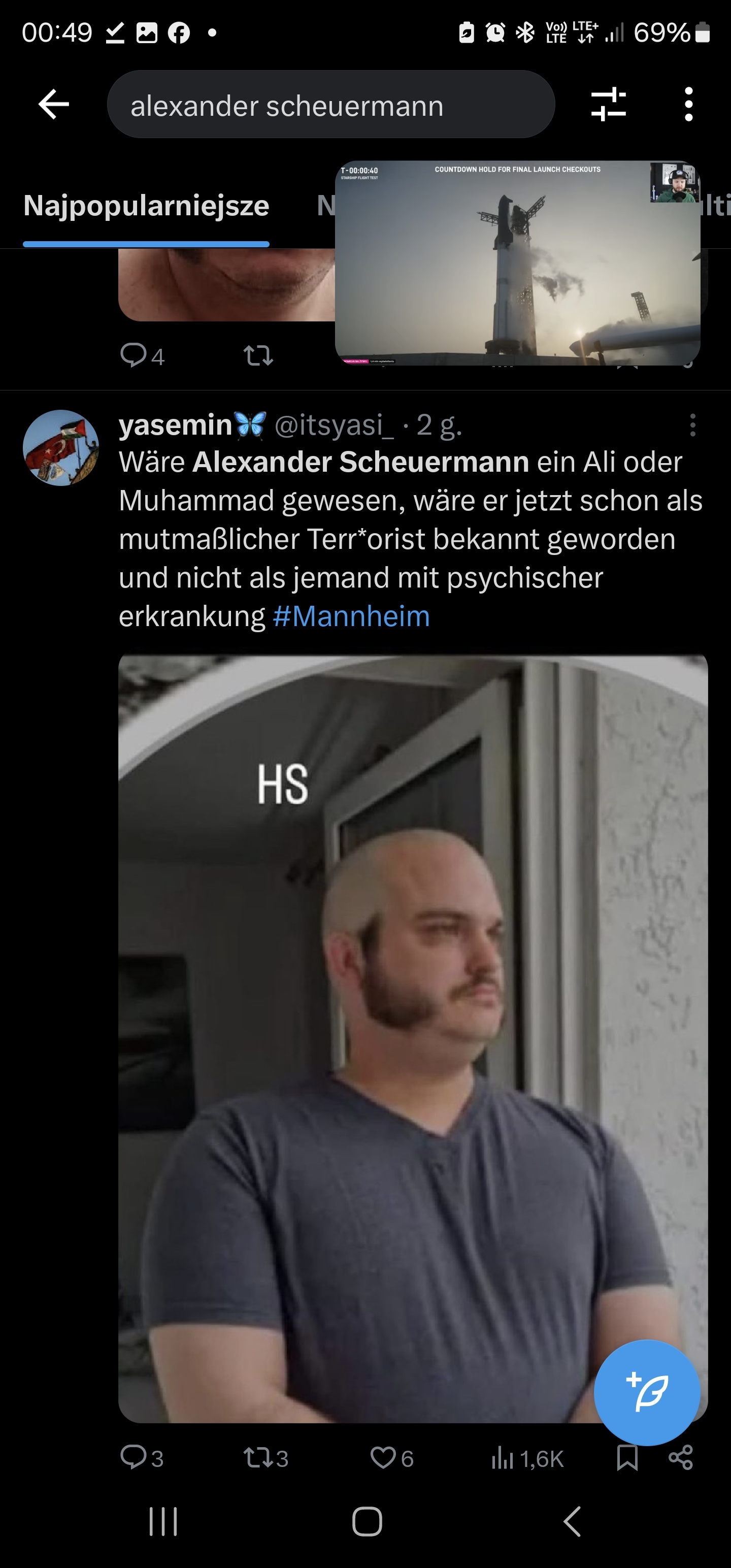Open the top bar overflow menu

coord(688,104)
